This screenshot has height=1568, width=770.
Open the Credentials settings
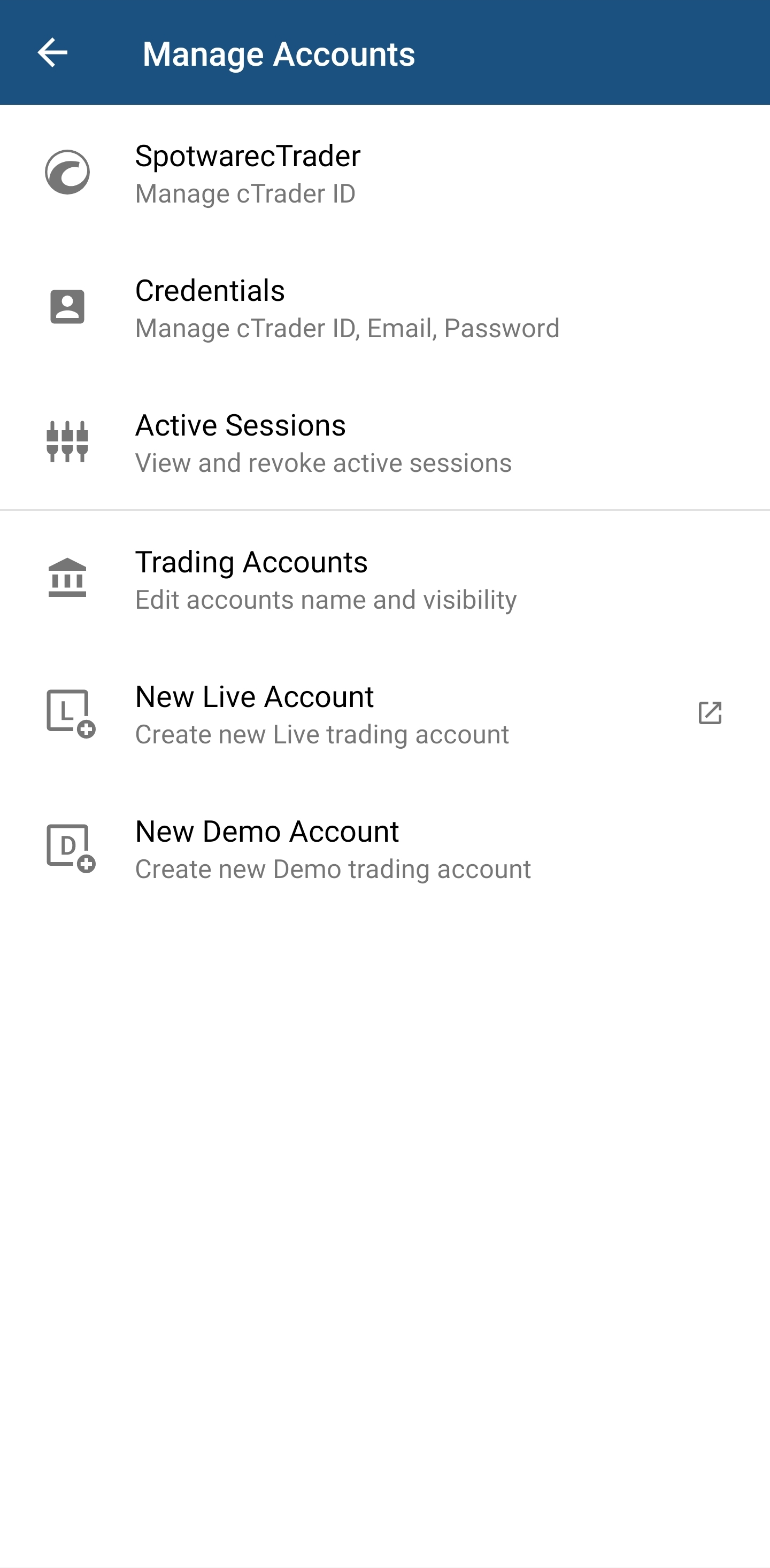tap(385, 307)
